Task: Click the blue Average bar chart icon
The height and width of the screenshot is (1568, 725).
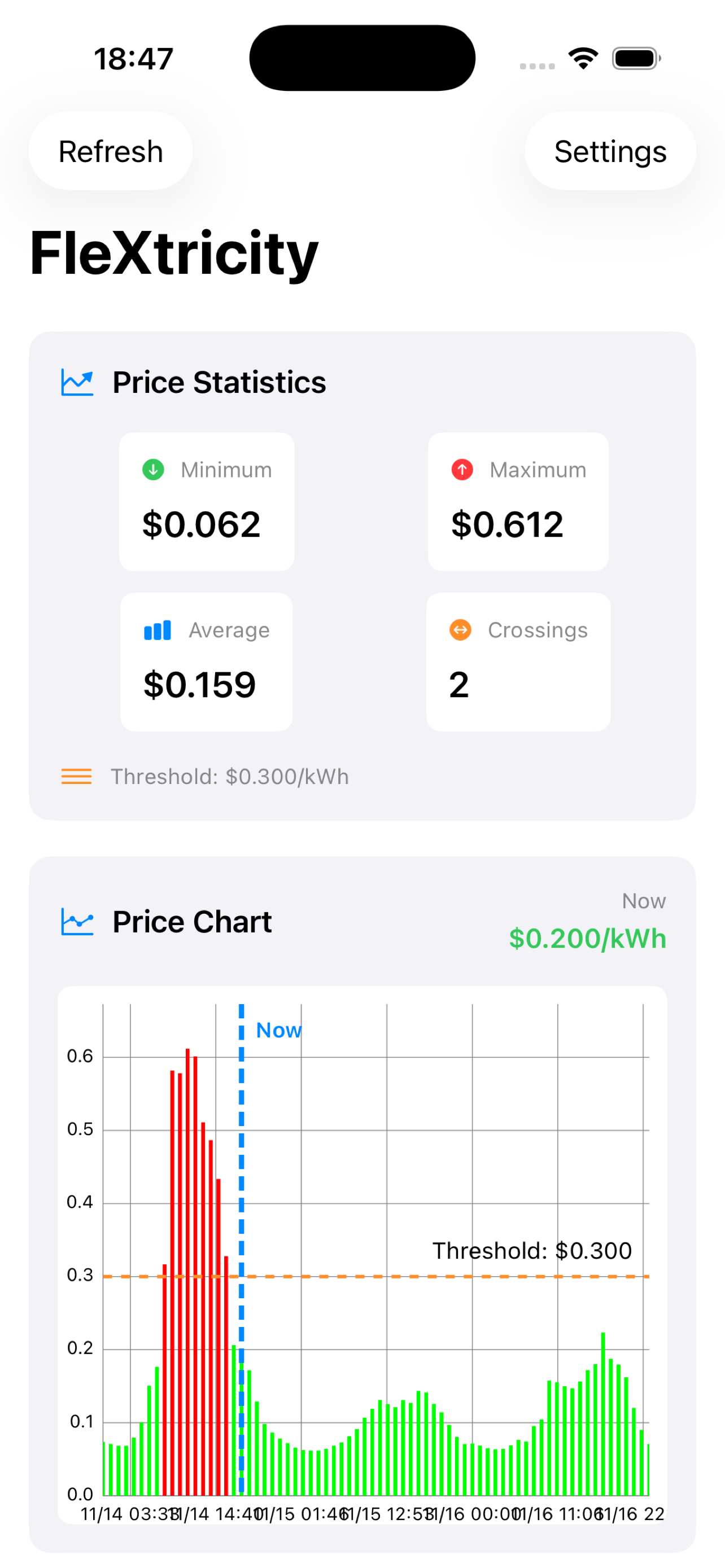Action: (157, 630)
